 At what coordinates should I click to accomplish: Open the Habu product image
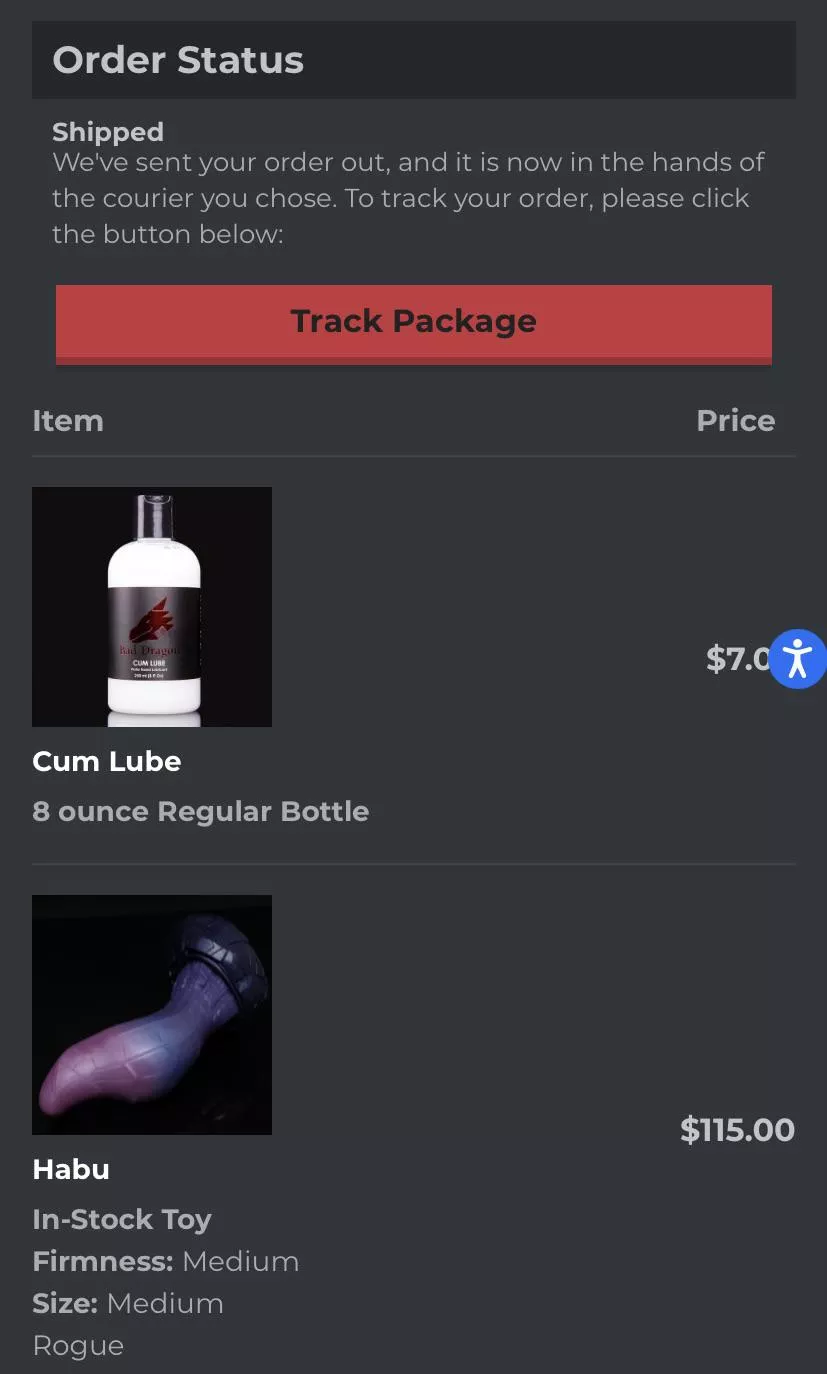[x=152, y=1014]
